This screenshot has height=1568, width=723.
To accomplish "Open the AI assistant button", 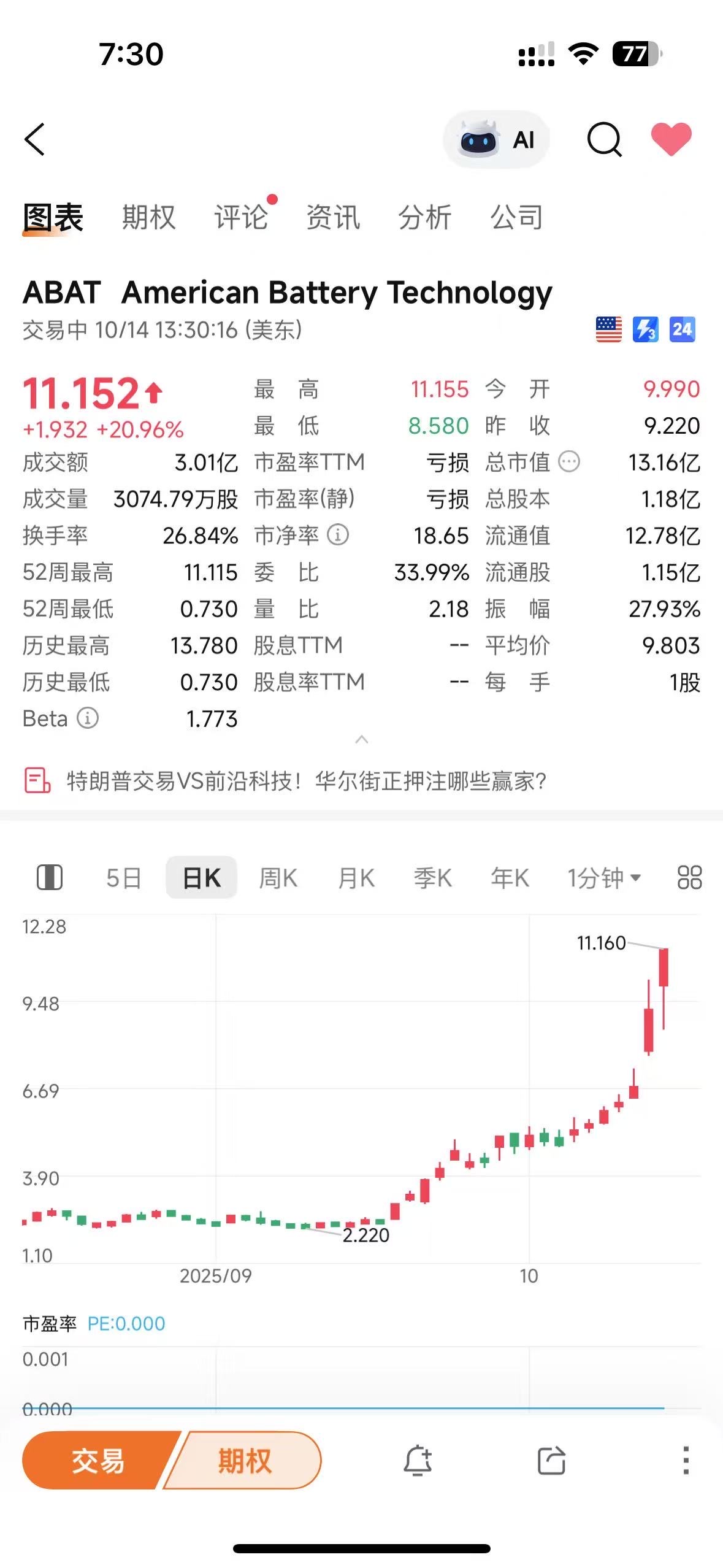I will pyautogui.click(x=497, y=140).
